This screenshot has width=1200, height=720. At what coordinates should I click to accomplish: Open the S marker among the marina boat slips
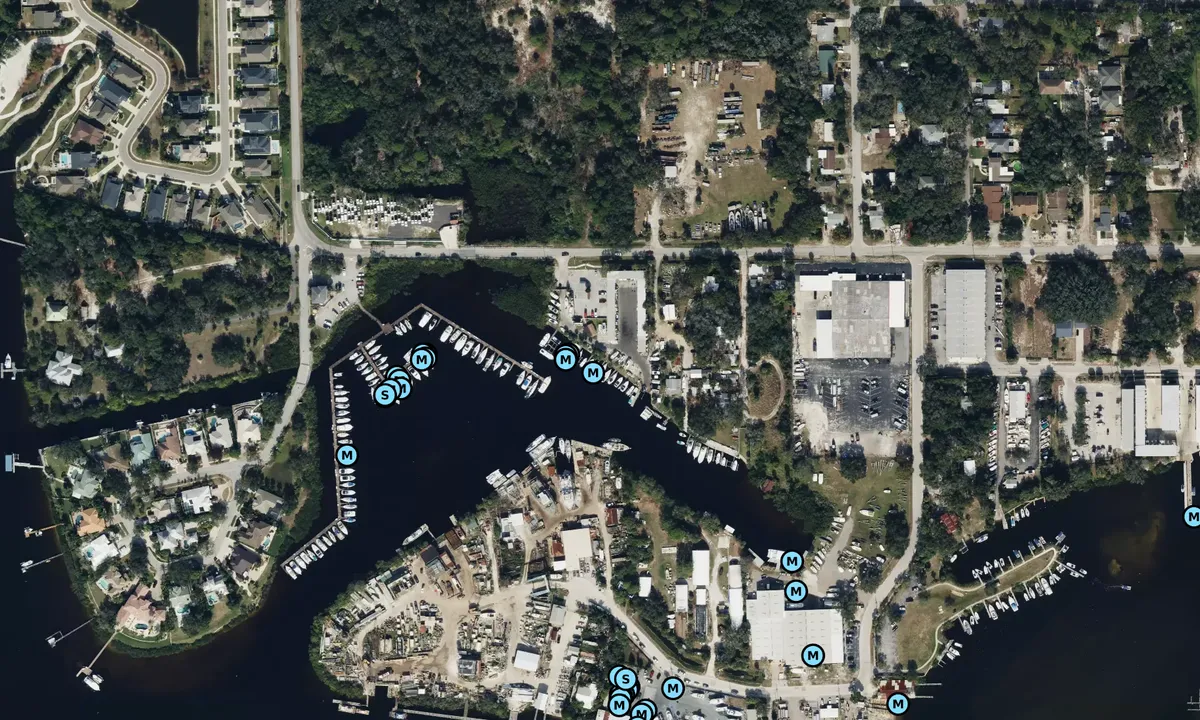[384, 395]
